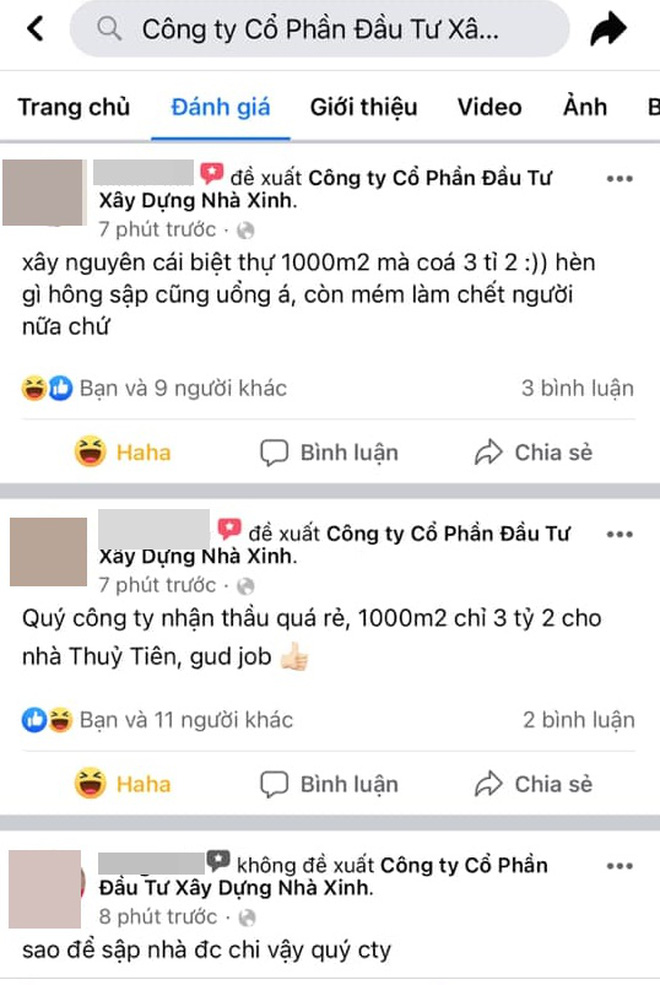Tap the search box showing Công ty Cổ Phần
660x985 pixels.
320,30
